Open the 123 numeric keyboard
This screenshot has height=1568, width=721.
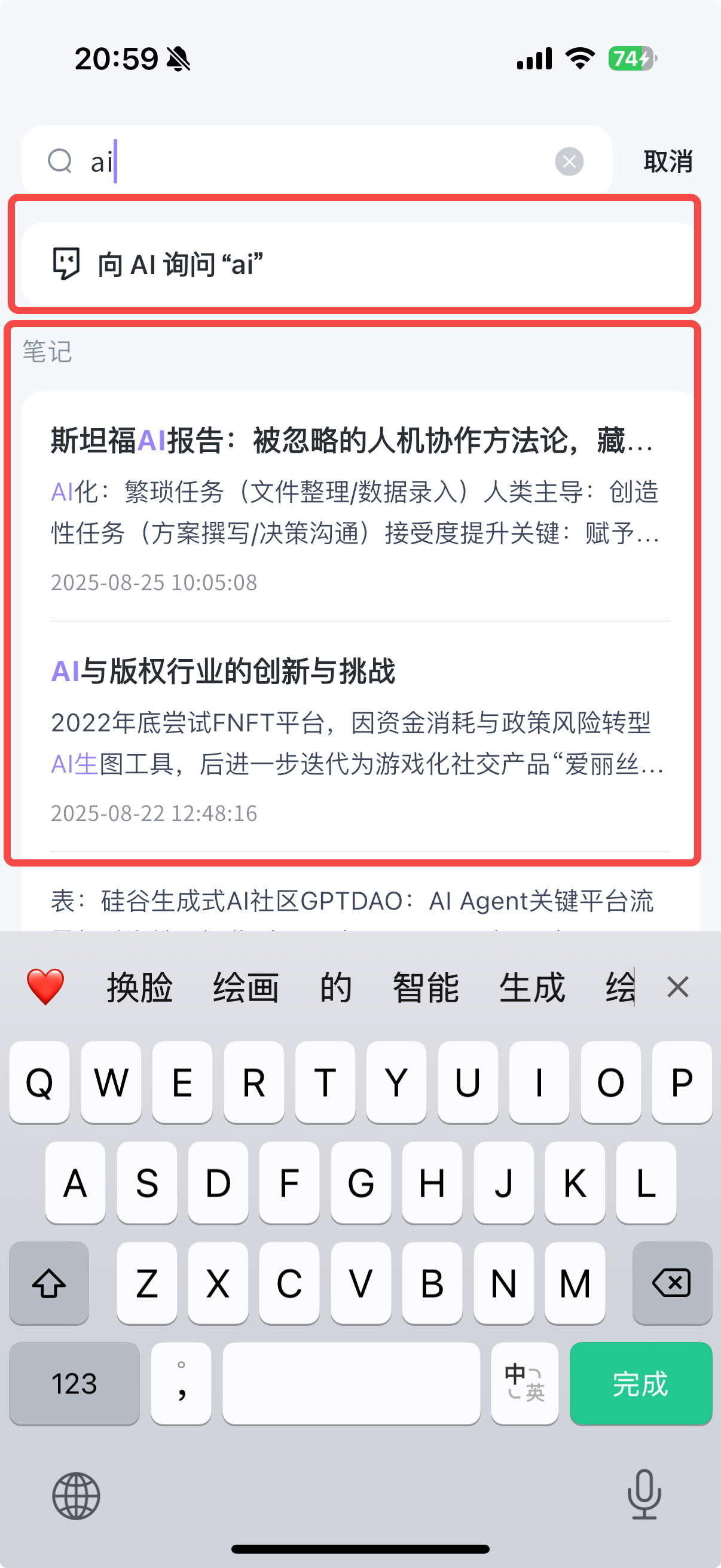point(74,1383)
